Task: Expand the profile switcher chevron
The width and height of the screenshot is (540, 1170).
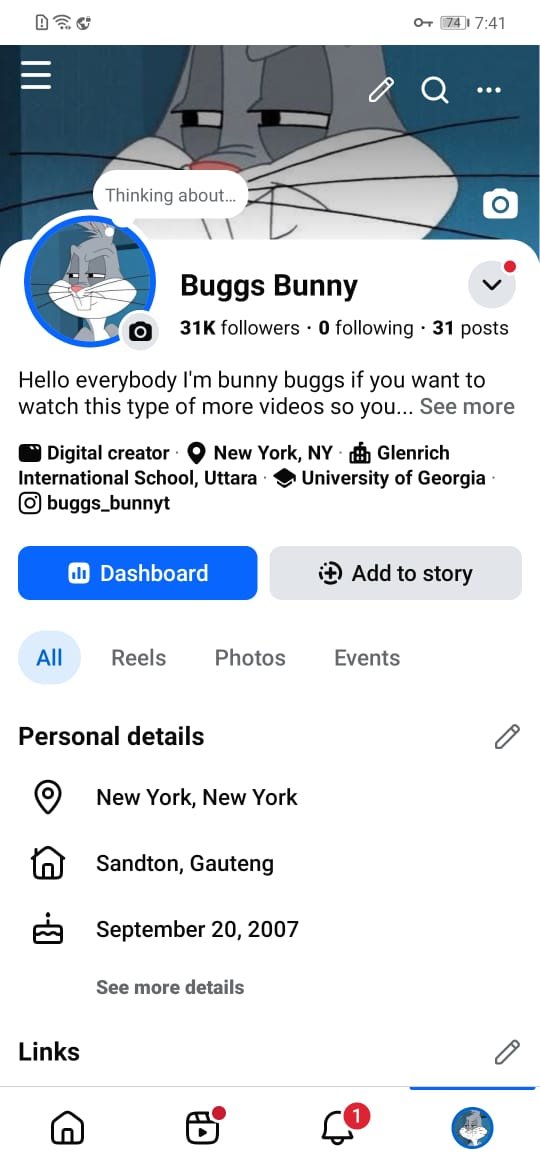Action: (492, 284)
